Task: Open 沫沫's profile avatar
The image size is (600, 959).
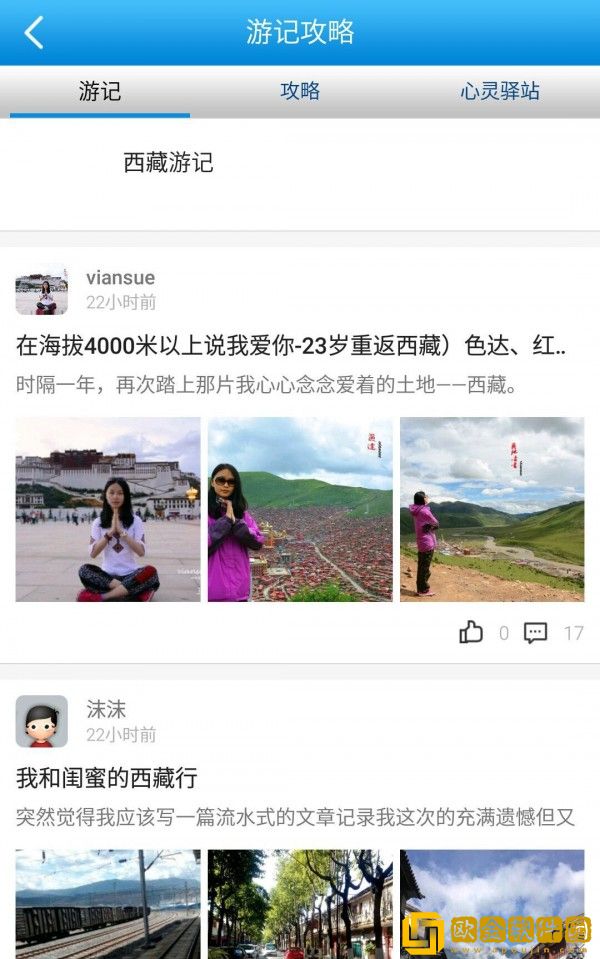Action: 42,721
